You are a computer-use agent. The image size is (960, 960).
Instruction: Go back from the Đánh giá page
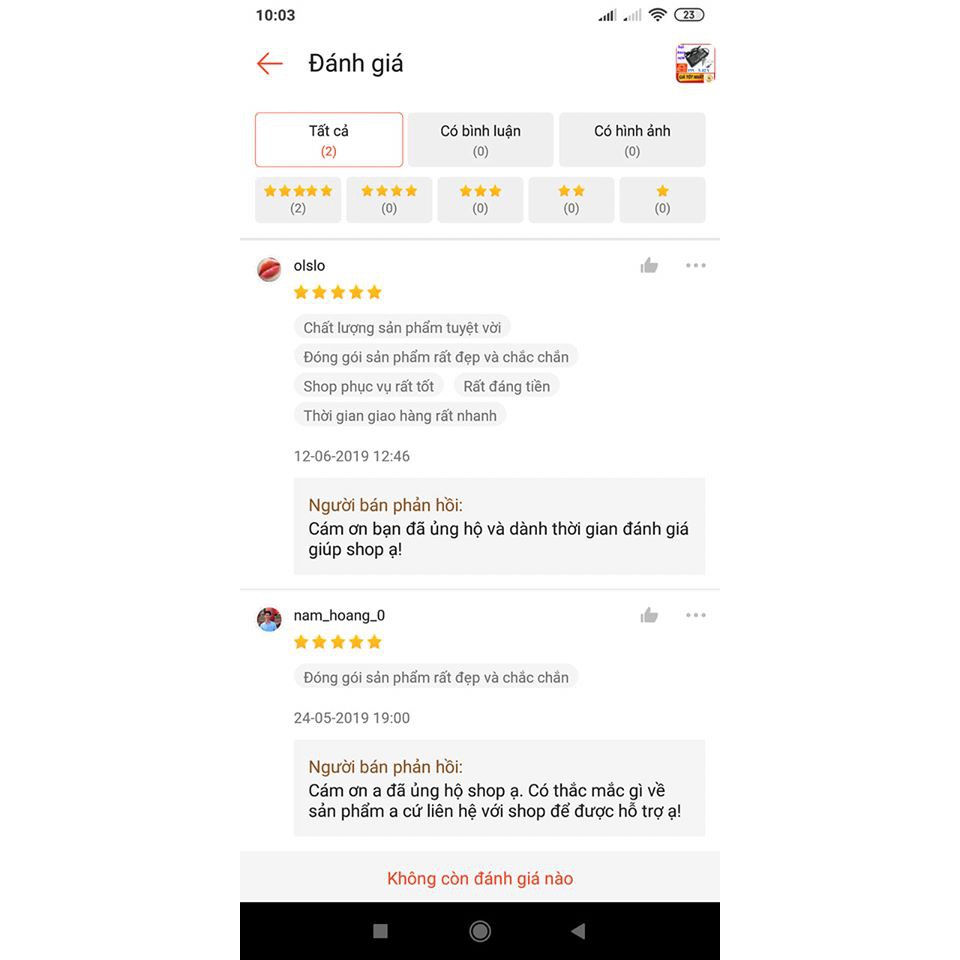click(x=270, y=64)
